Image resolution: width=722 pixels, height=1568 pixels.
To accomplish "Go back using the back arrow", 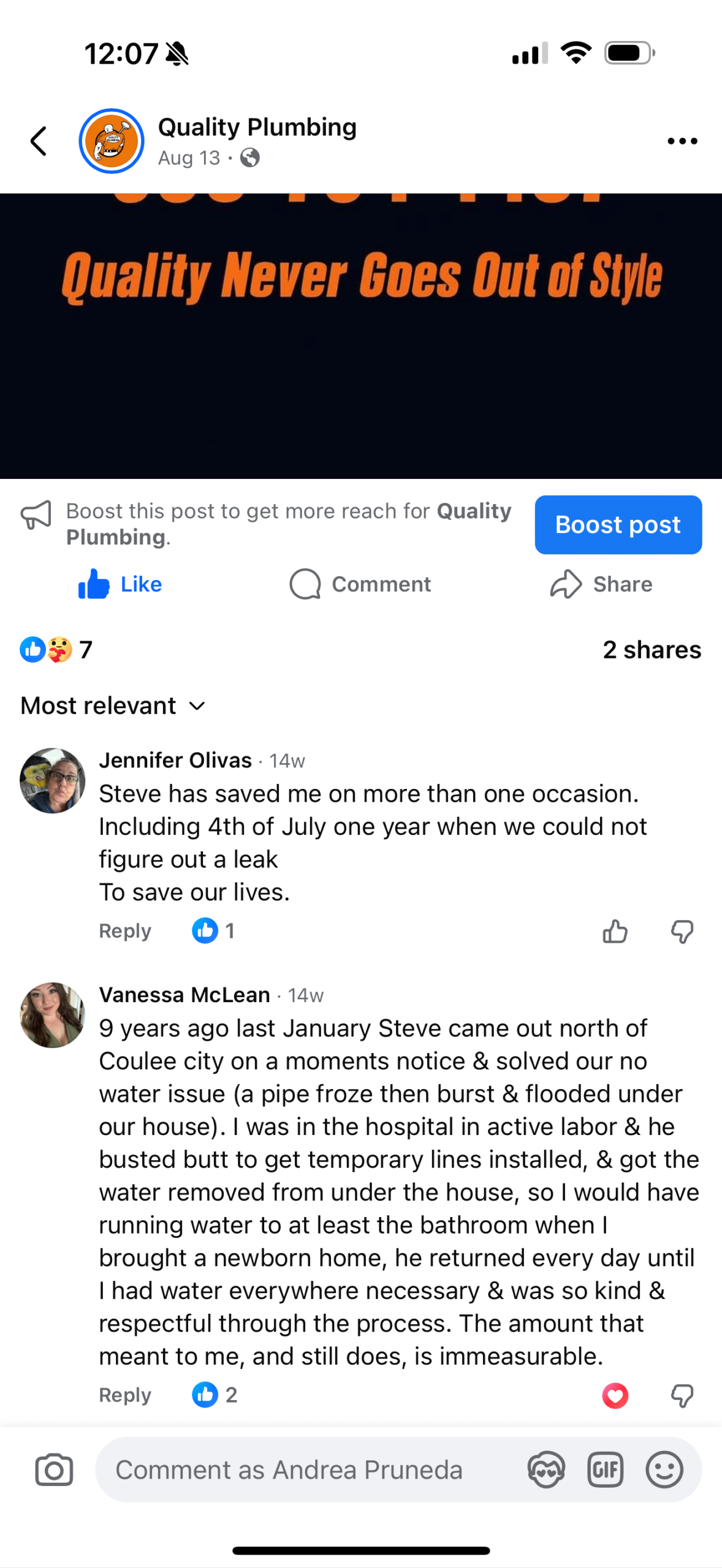I will (x=39, y=141).
